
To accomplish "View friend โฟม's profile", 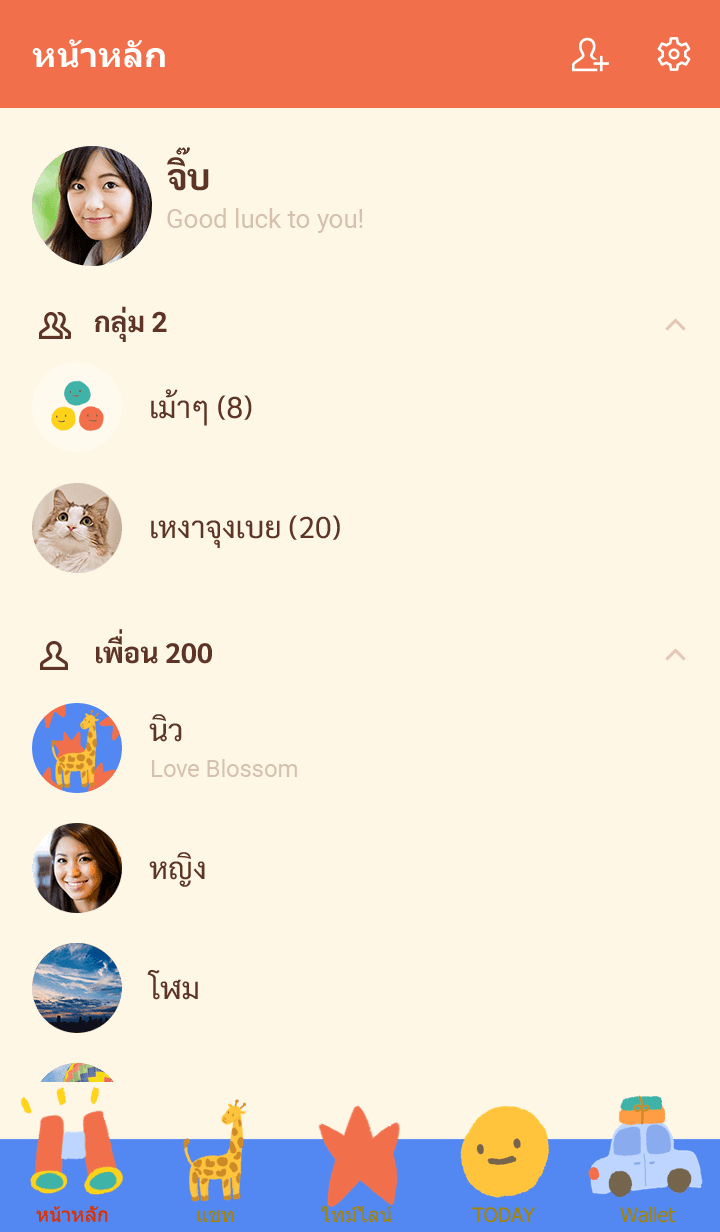I will pyautogui.click(x=174, y=988).
